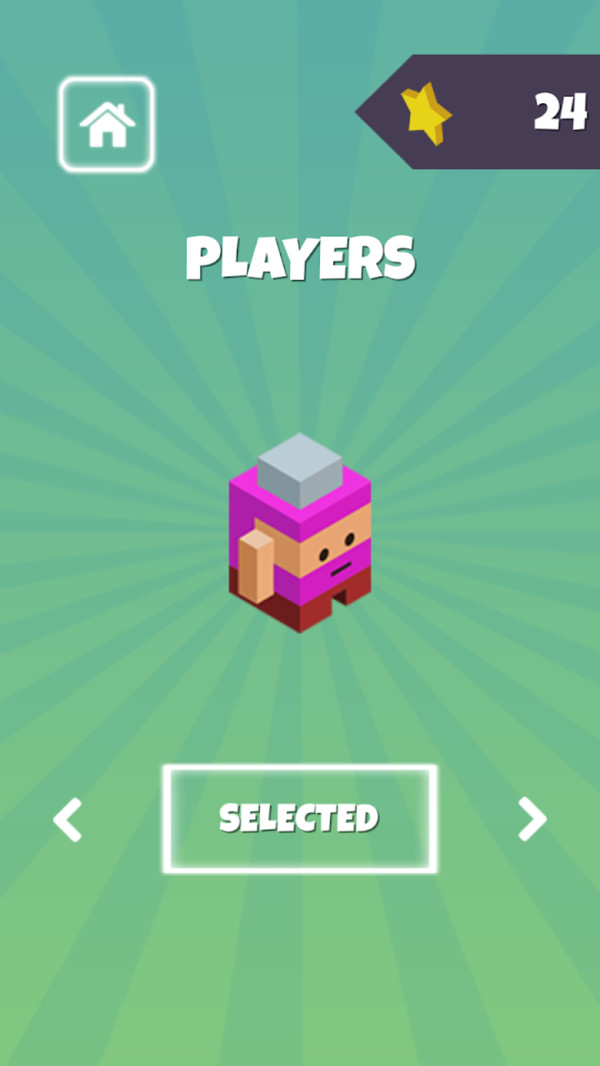The width and height of the screenshot is (600, 1066).
Task: Tap the Selected button
Action: pos(300,819)
